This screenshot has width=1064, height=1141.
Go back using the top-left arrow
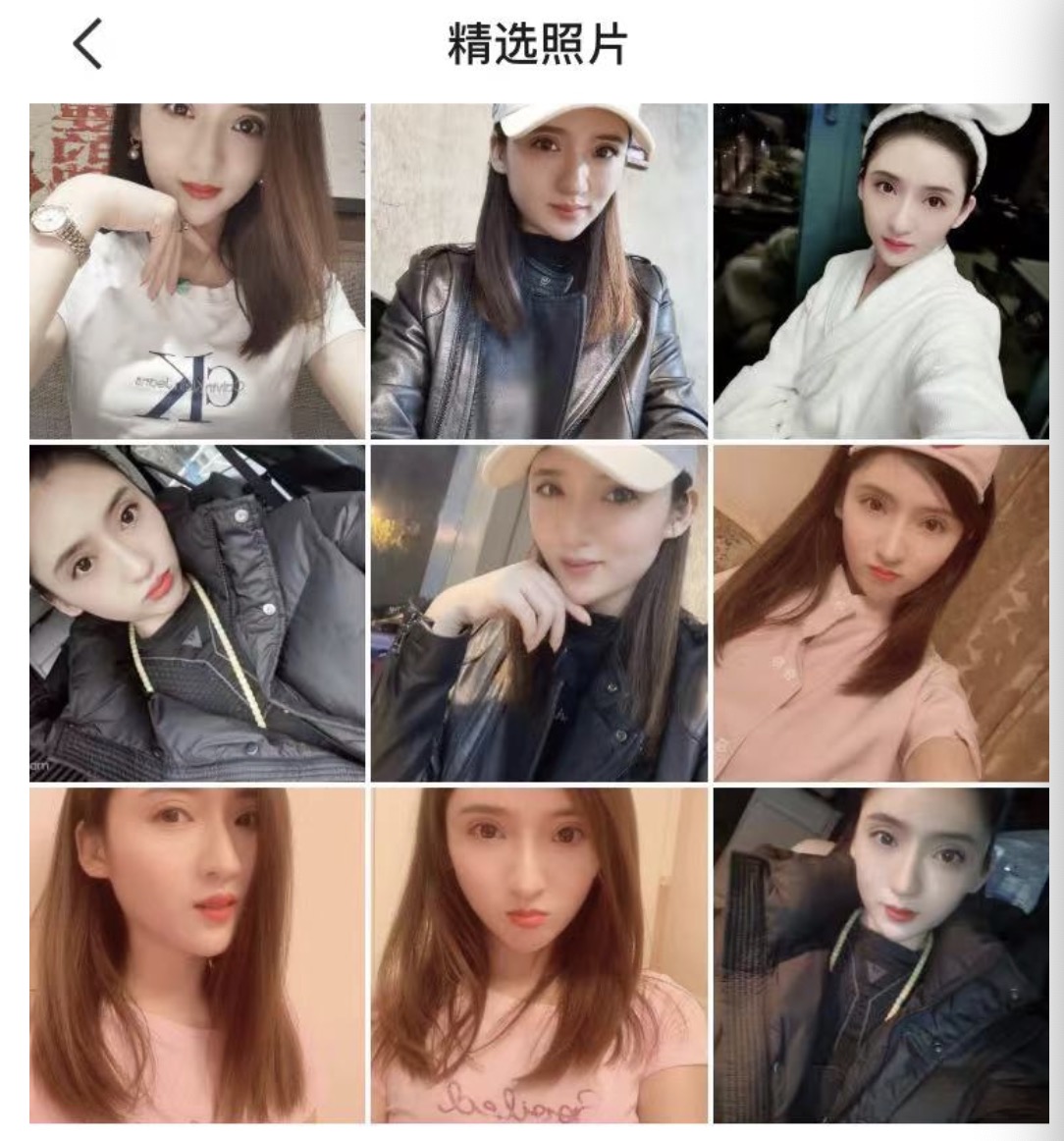pyautogui.click(x=87, y=46)
